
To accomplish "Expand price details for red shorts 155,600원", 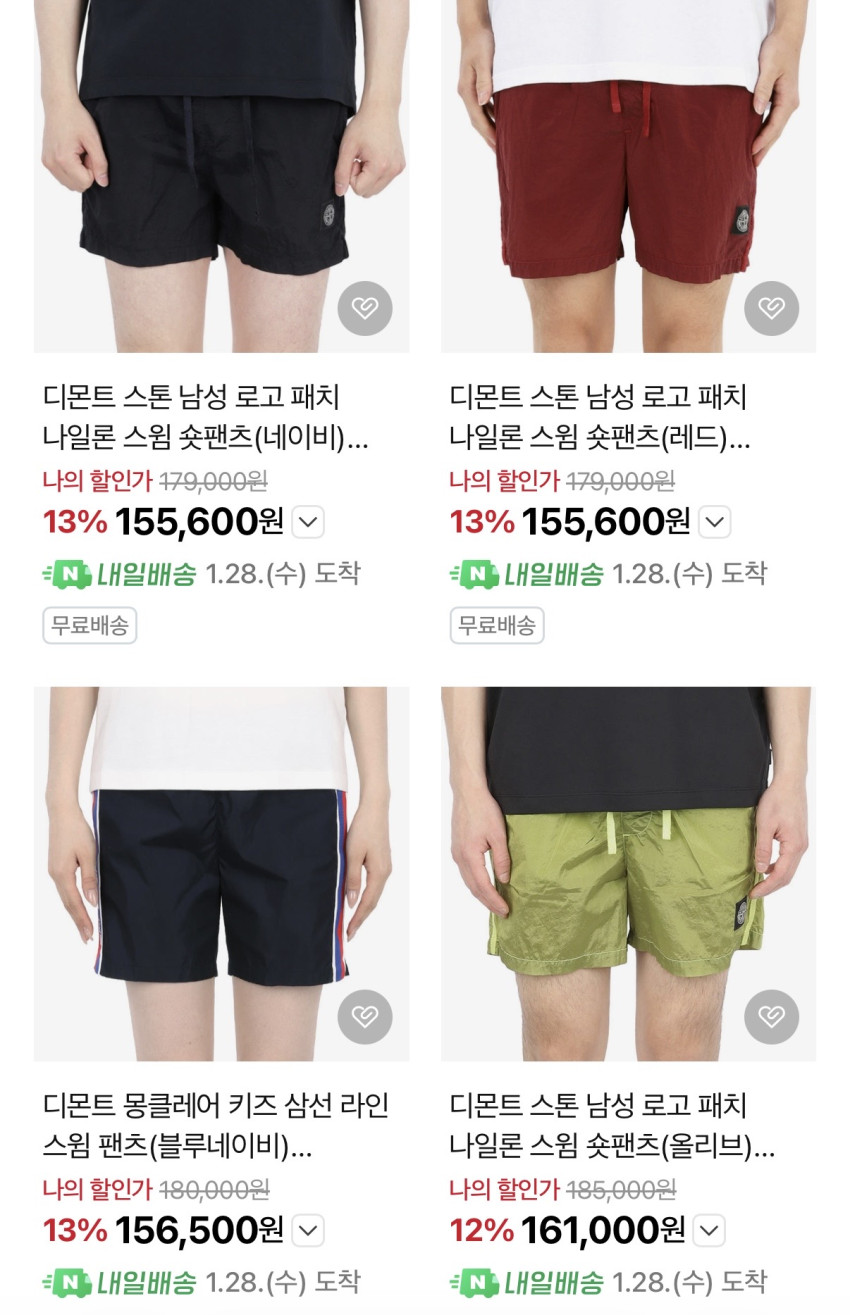I will point(714,522).
